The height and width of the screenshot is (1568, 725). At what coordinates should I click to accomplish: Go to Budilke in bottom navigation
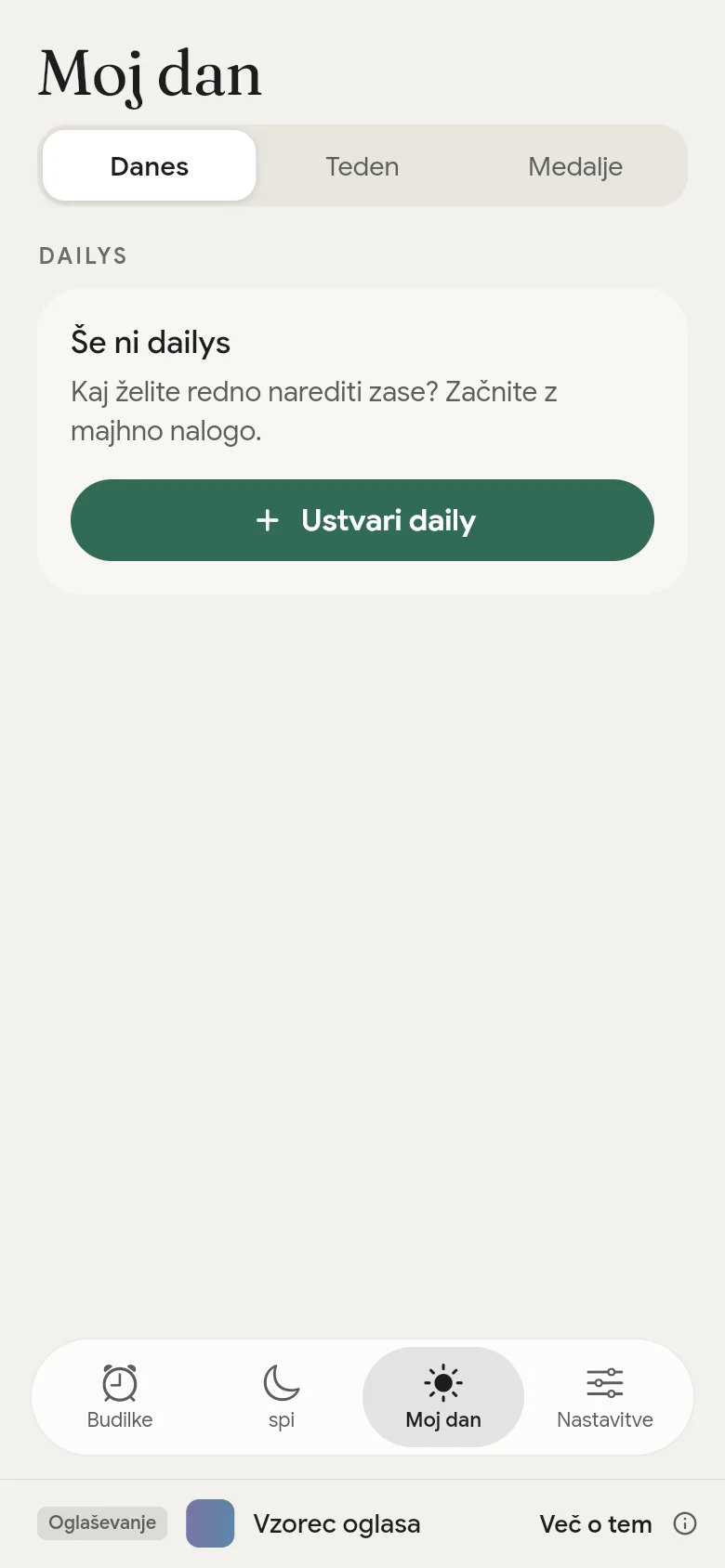click(x=120, y=1397)
